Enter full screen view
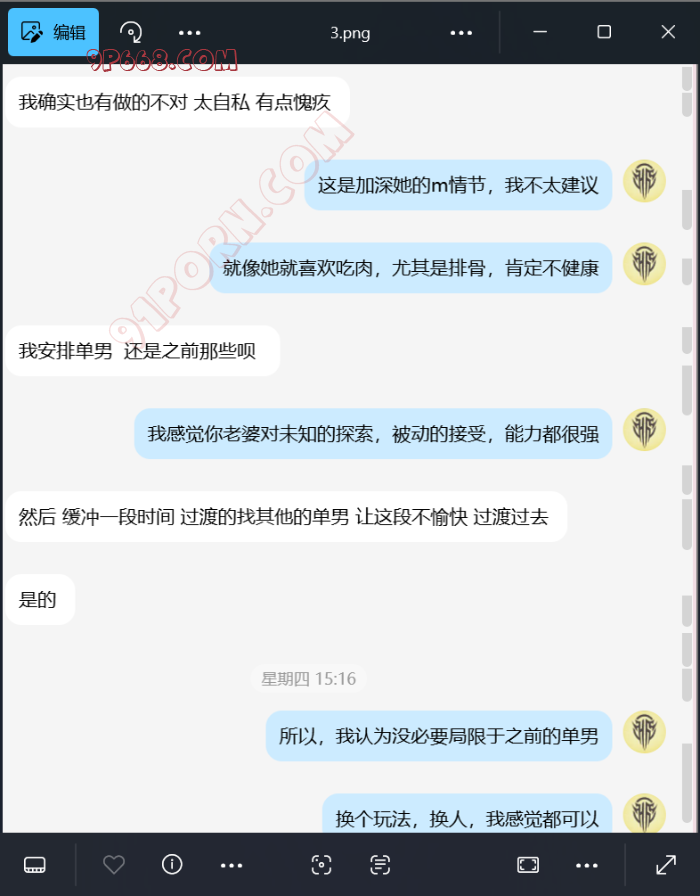The image size is (700, 896). point(665,865)
